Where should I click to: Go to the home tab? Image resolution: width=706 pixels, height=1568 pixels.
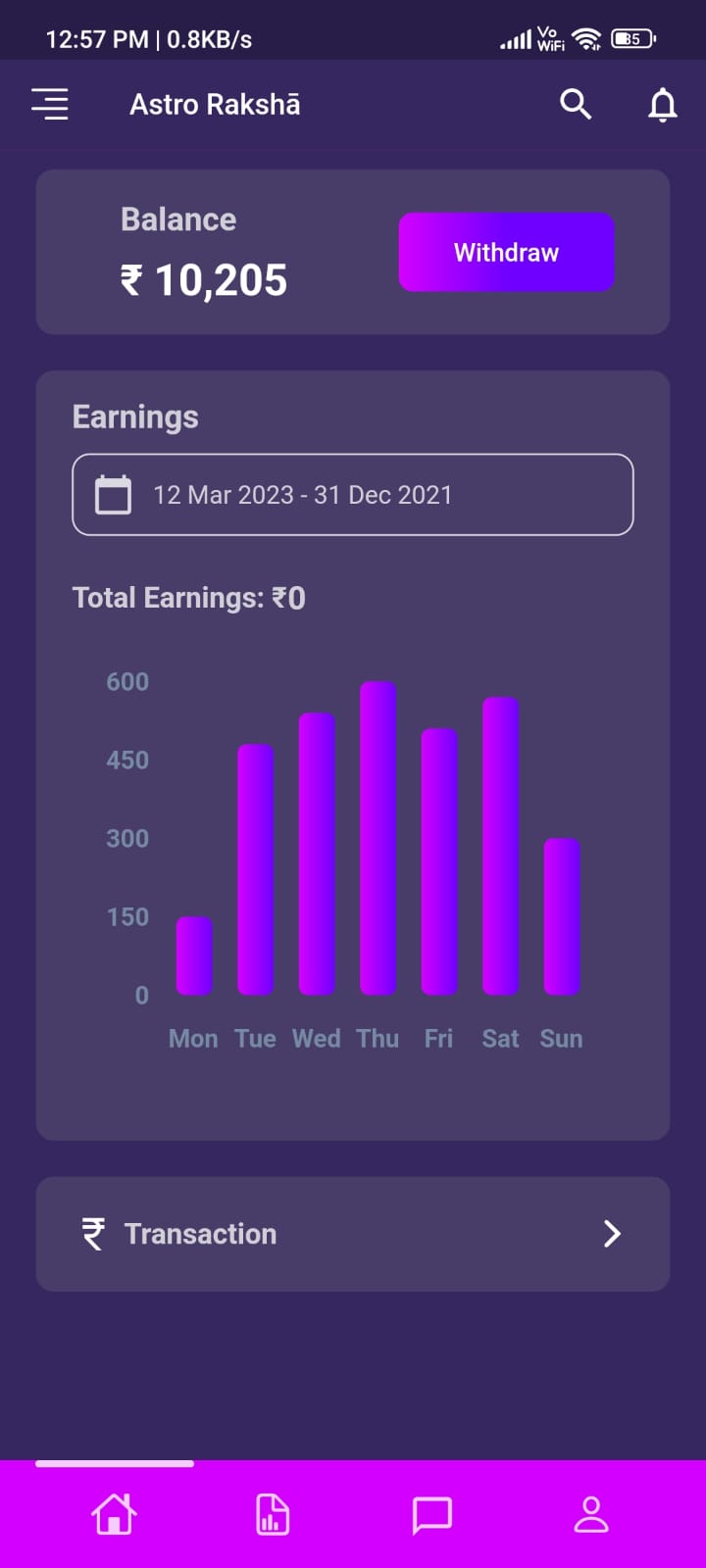click(114, 1514)
